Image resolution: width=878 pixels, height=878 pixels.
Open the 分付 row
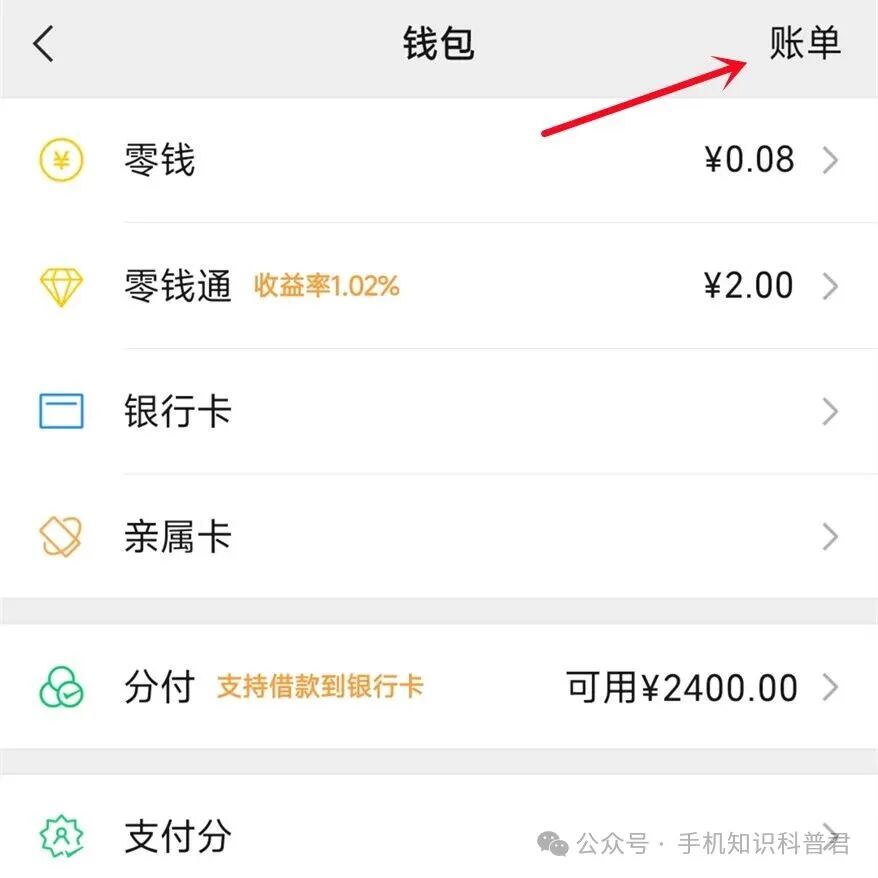click(438, 687)
